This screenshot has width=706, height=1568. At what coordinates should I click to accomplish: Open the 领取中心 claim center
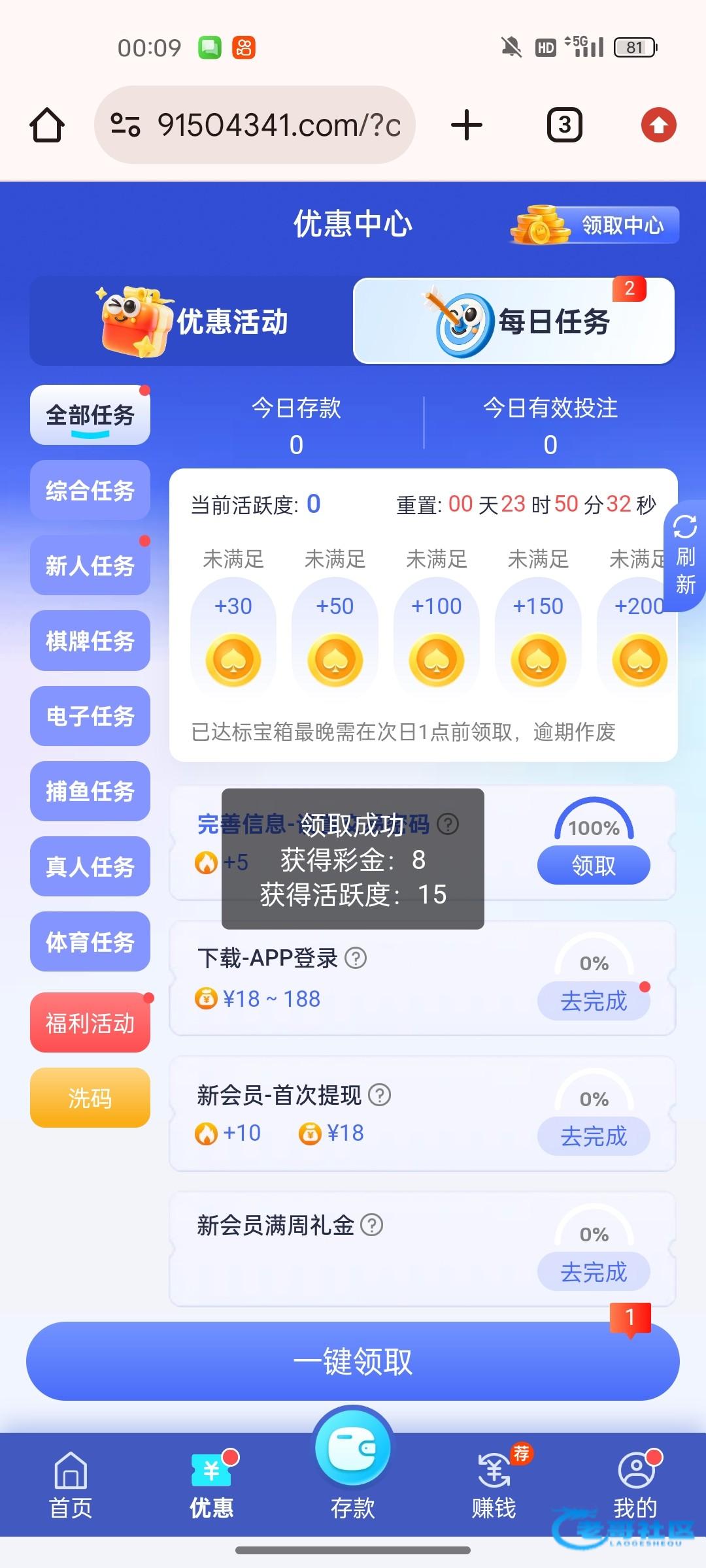[596, 225]
